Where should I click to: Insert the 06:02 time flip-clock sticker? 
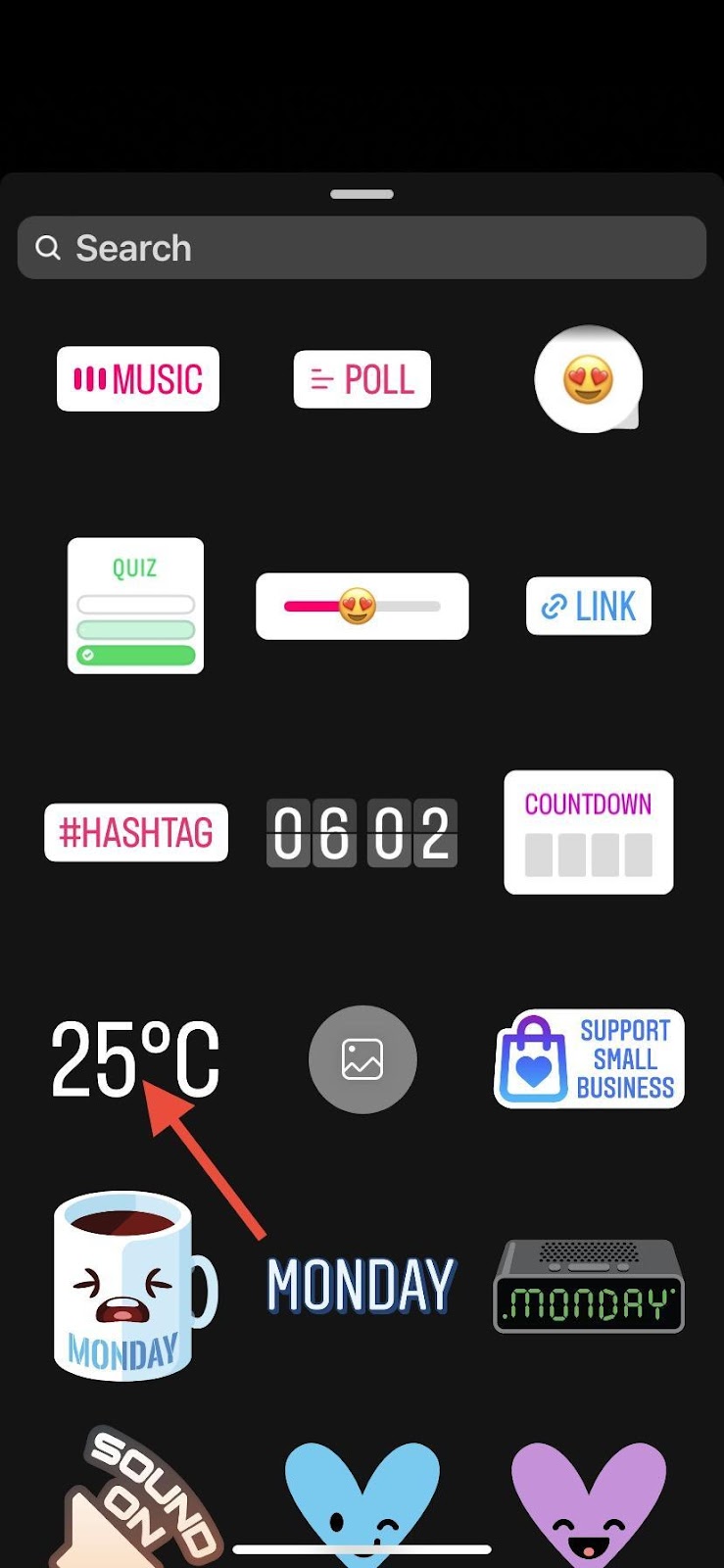[x=362, y=833]
